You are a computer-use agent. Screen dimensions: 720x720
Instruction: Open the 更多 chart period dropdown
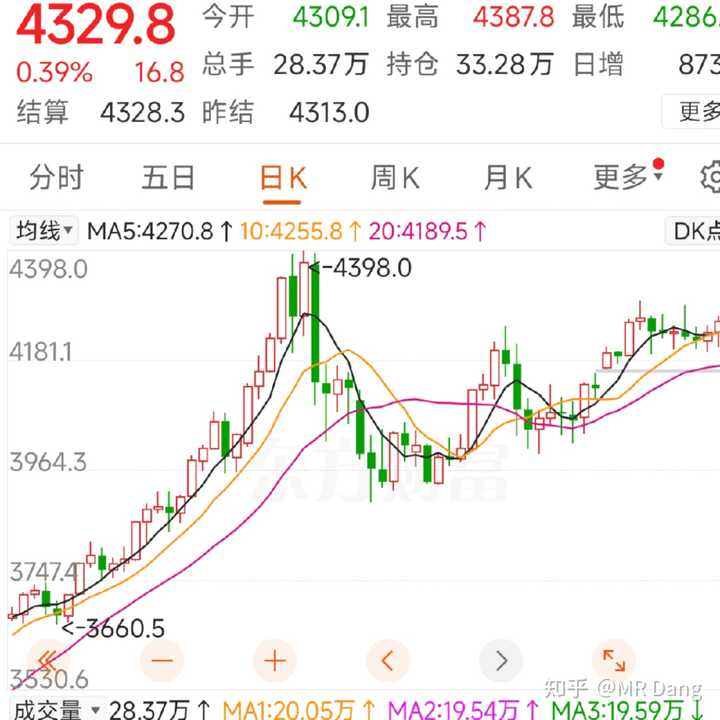coord(627,177)
